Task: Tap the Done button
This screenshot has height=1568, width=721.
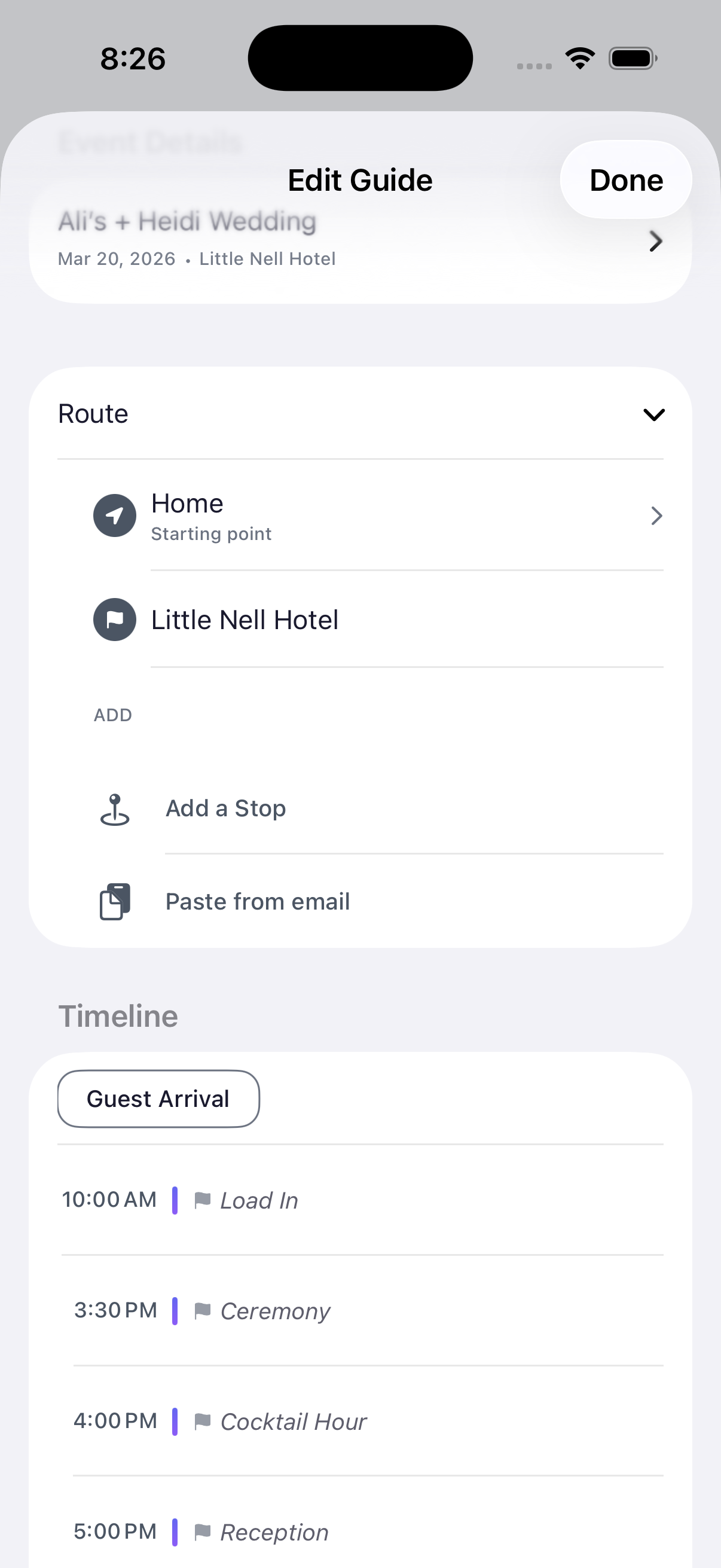Action: pos(625,180)
